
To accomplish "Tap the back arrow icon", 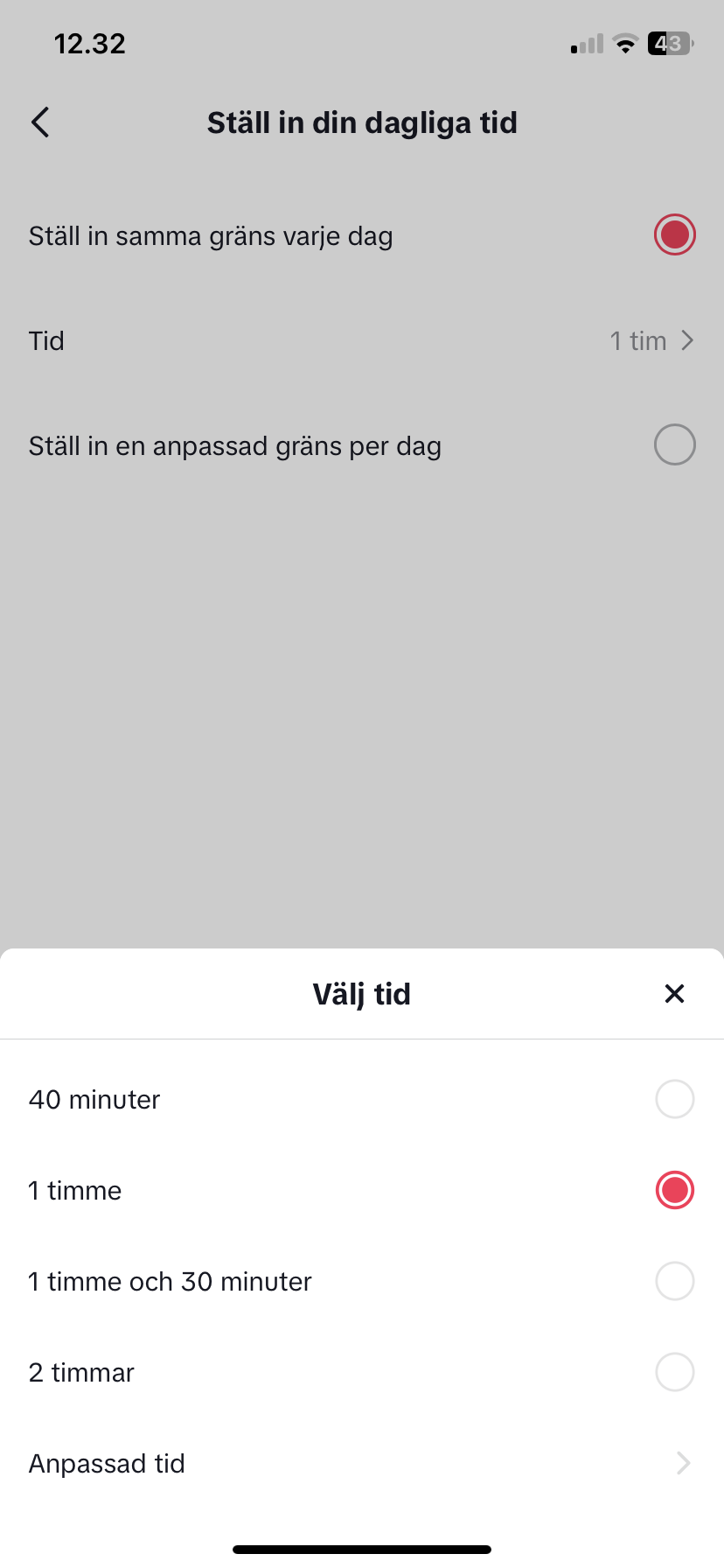I will [39, 122].
